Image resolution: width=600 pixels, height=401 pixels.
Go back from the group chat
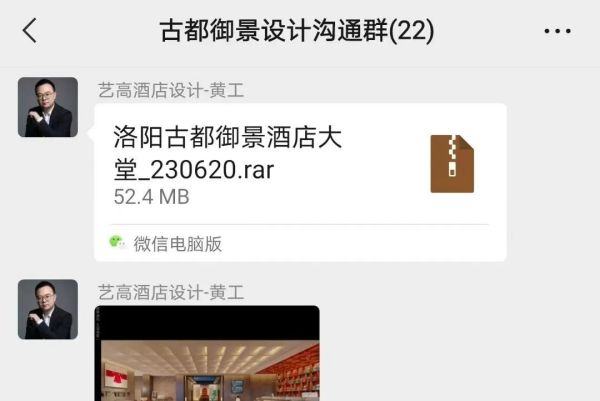click(x=29, y=31)
